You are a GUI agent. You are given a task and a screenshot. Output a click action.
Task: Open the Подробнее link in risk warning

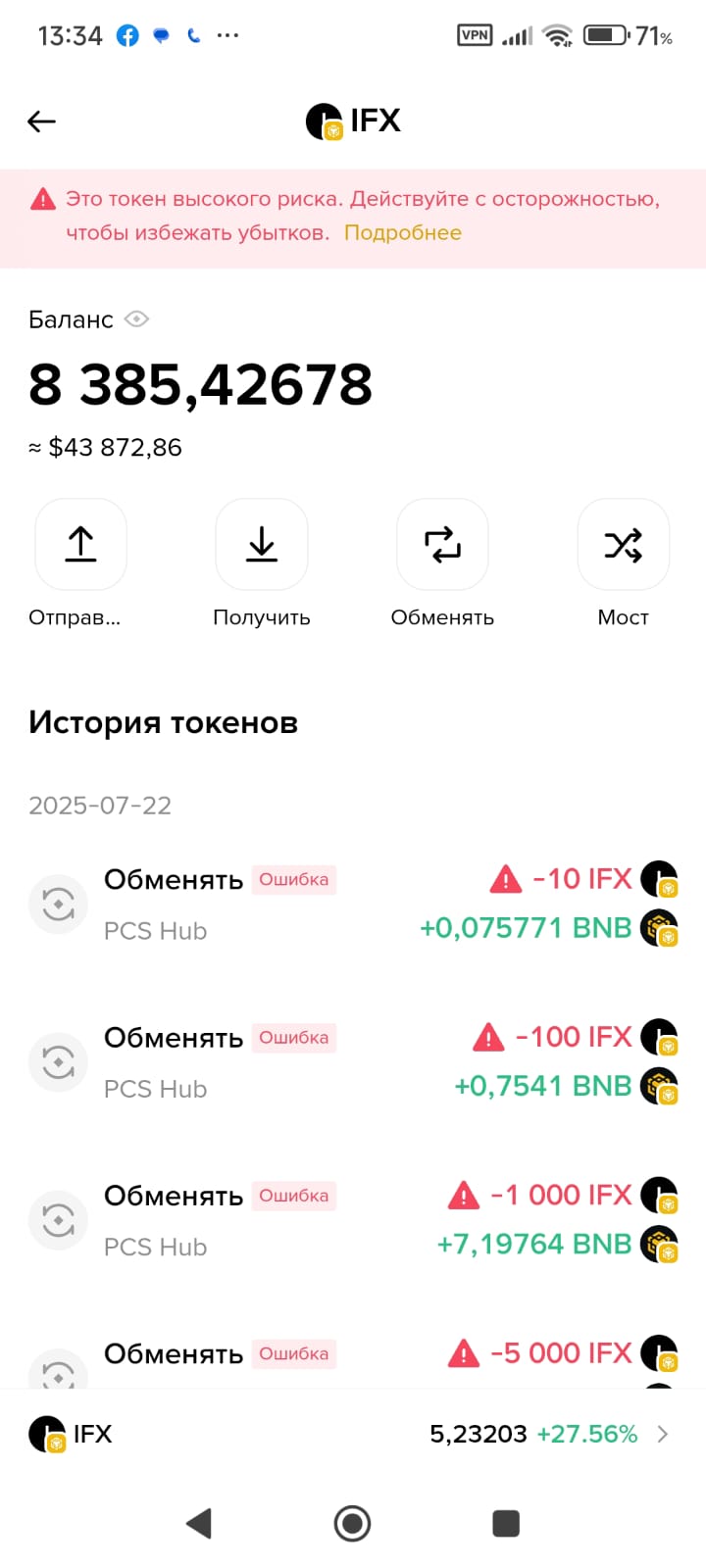click(402, 233)
